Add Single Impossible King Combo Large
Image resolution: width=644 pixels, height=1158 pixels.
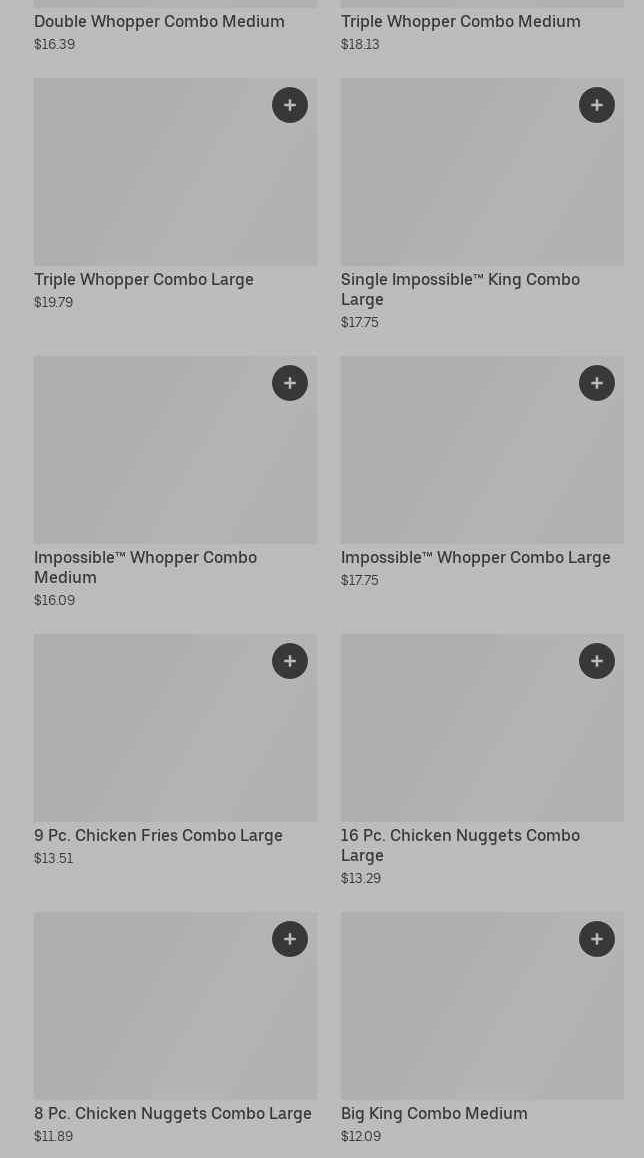[x=597, y=106]
